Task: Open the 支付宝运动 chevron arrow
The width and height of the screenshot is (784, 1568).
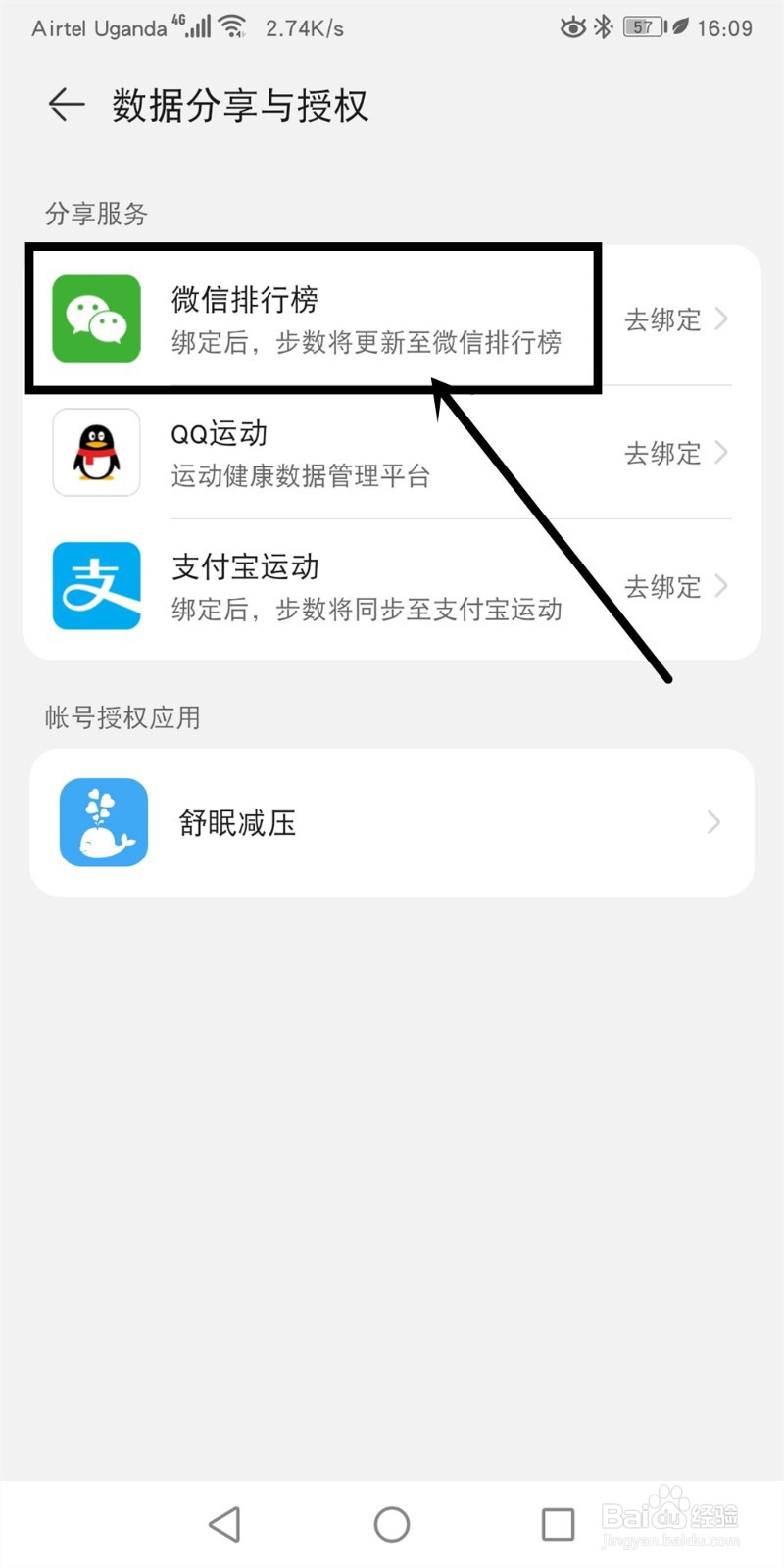Action: (x=722, y=586)
